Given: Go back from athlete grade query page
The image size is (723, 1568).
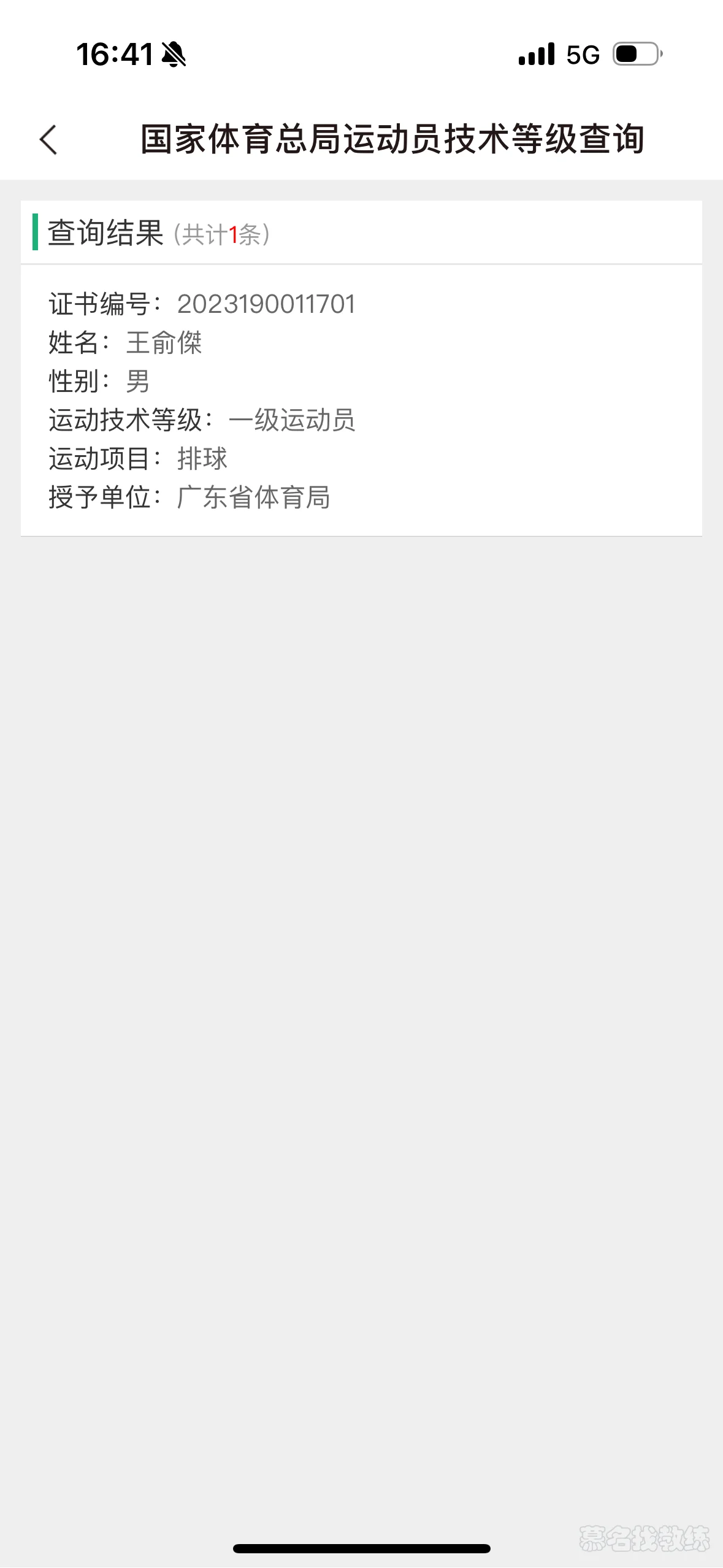Looking at the screenshot, I should [x=48, y=140].
